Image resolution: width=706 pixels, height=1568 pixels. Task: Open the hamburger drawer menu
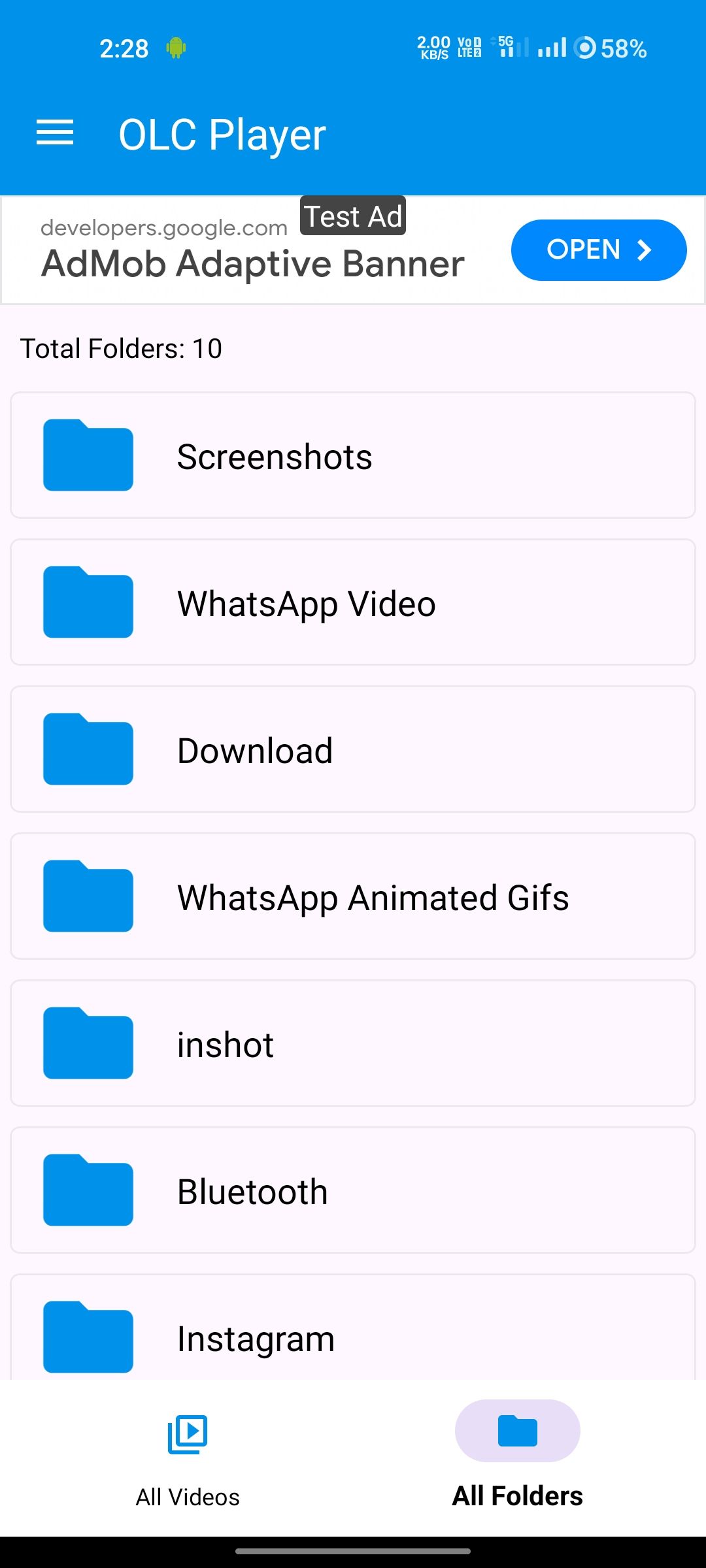[55, 133]
